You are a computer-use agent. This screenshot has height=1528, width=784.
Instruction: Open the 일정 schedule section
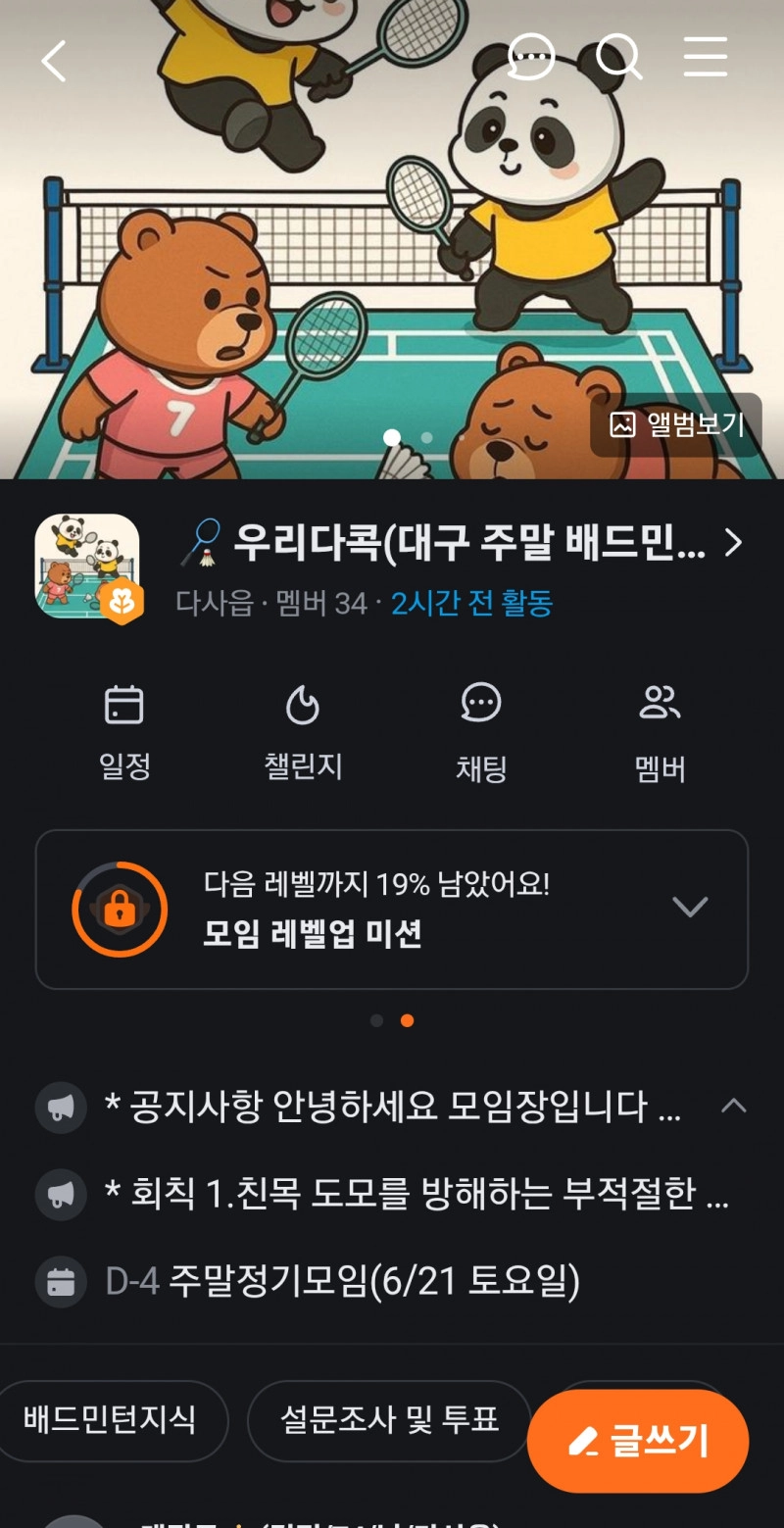click(124, 733)
